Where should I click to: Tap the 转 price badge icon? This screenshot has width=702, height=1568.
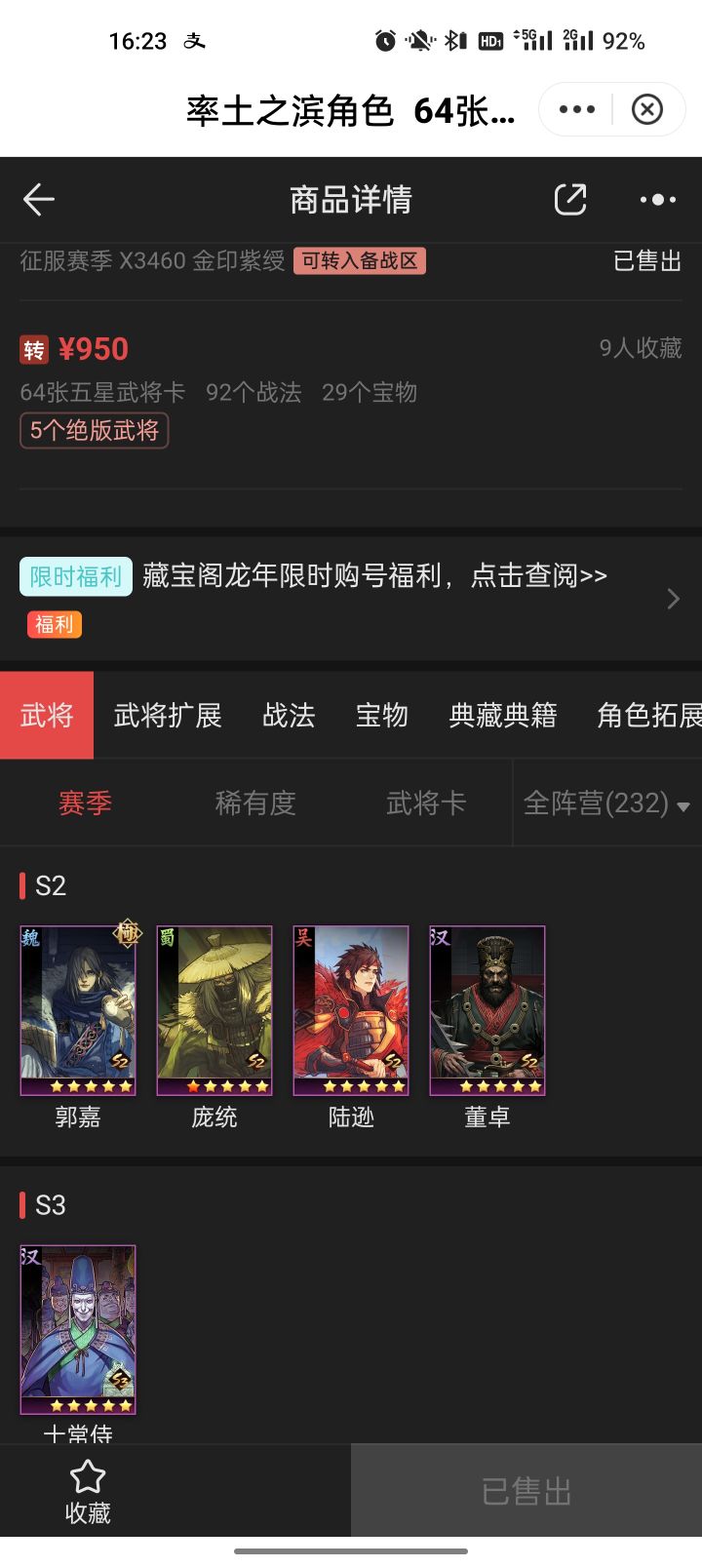click(x=33, y=348)
